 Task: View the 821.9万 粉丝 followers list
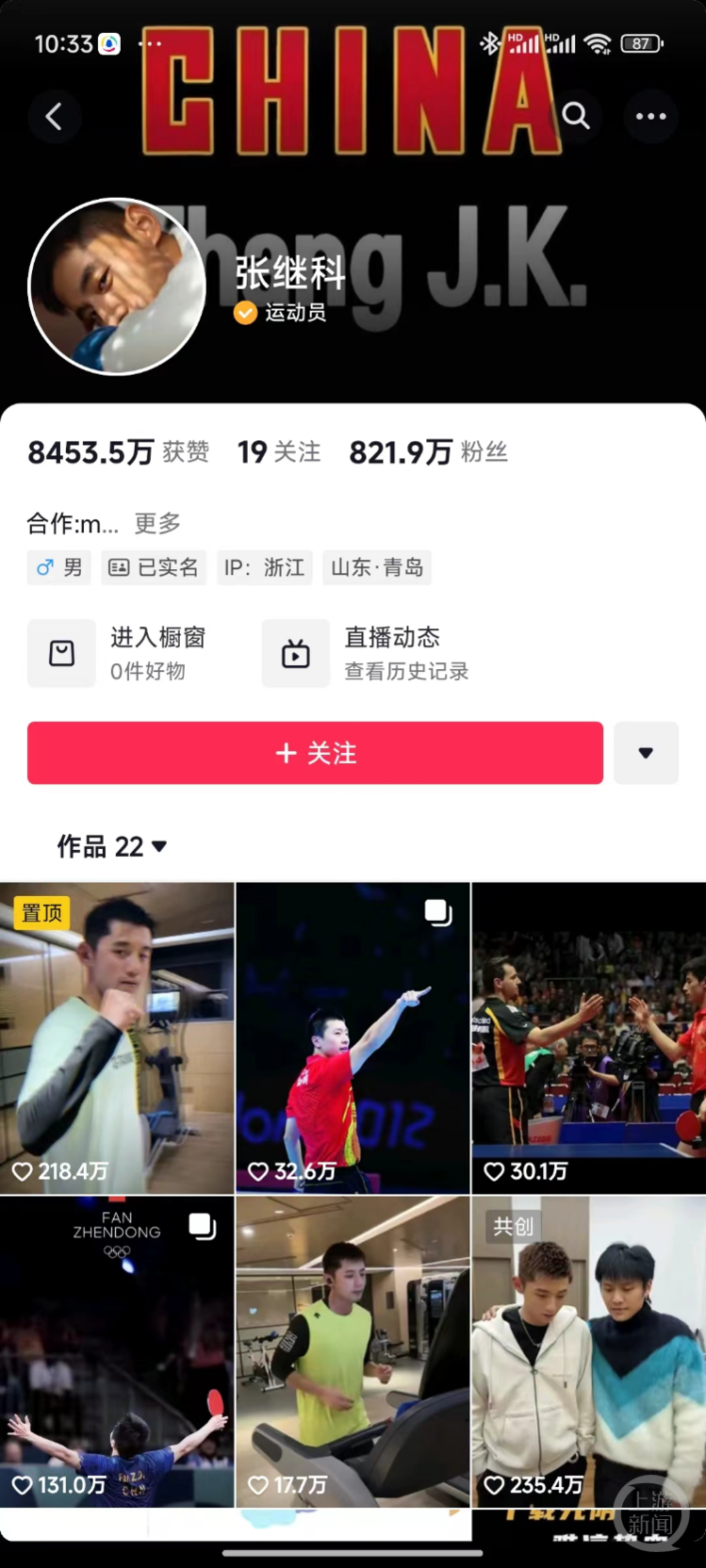click(428, 452)
